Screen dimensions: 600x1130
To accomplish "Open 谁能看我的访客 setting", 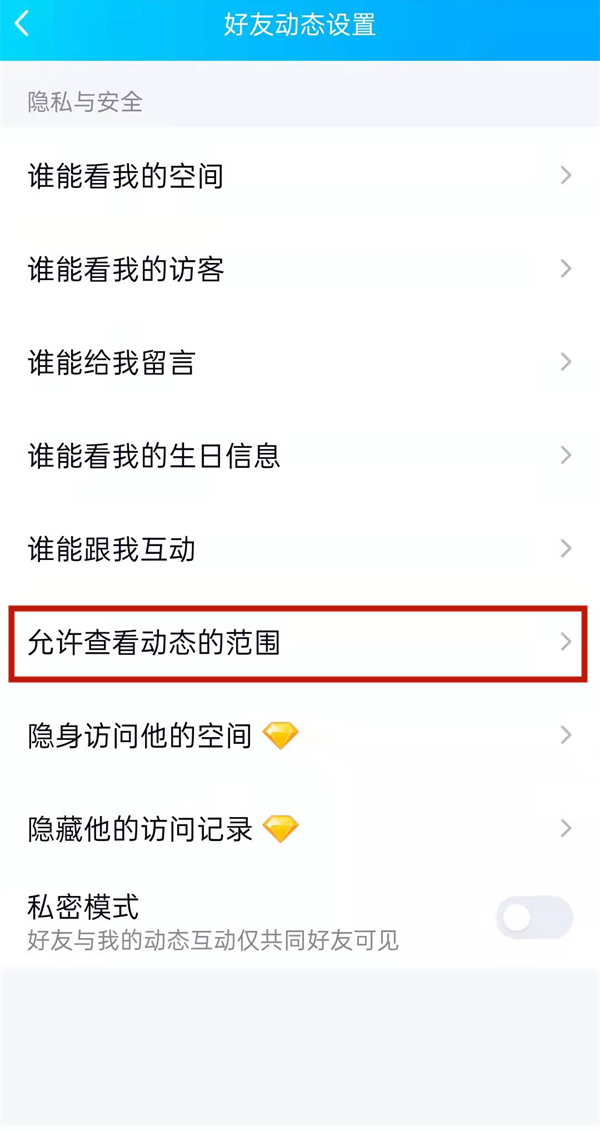I will tap(300, 269).
